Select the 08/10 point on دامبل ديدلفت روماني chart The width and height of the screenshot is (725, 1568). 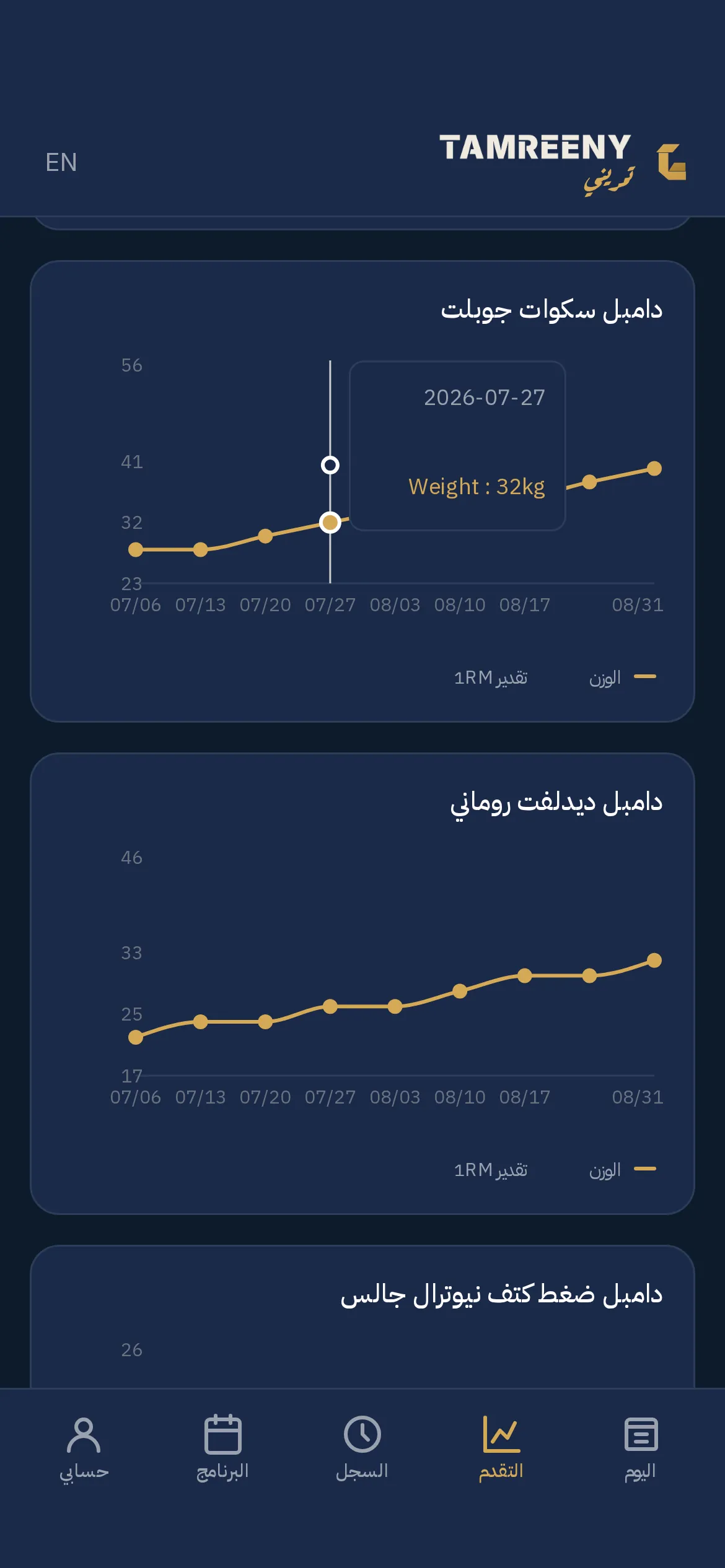click(460, 991)
